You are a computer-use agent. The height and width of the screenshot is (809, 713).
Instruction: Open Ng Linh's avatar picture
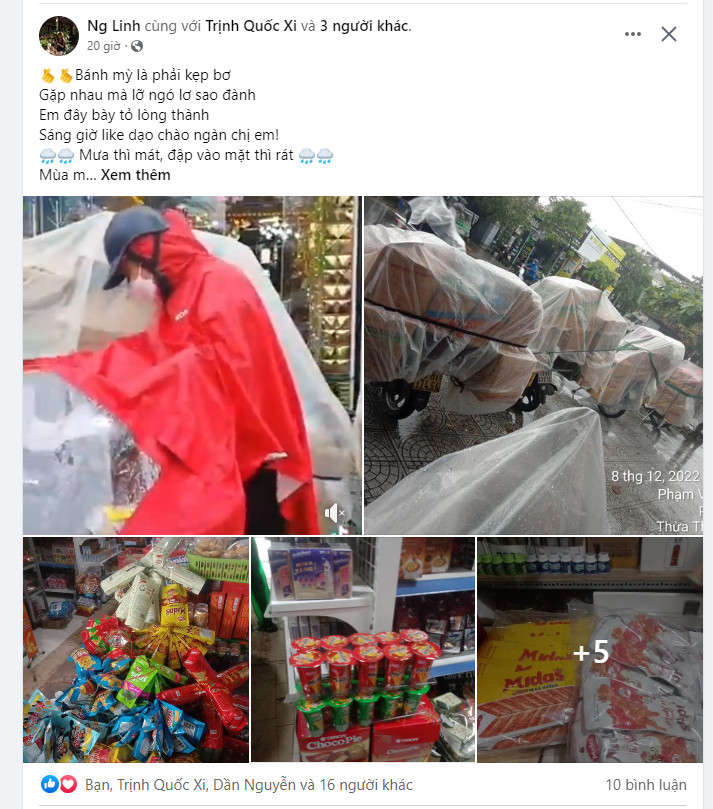click(59, 35)
